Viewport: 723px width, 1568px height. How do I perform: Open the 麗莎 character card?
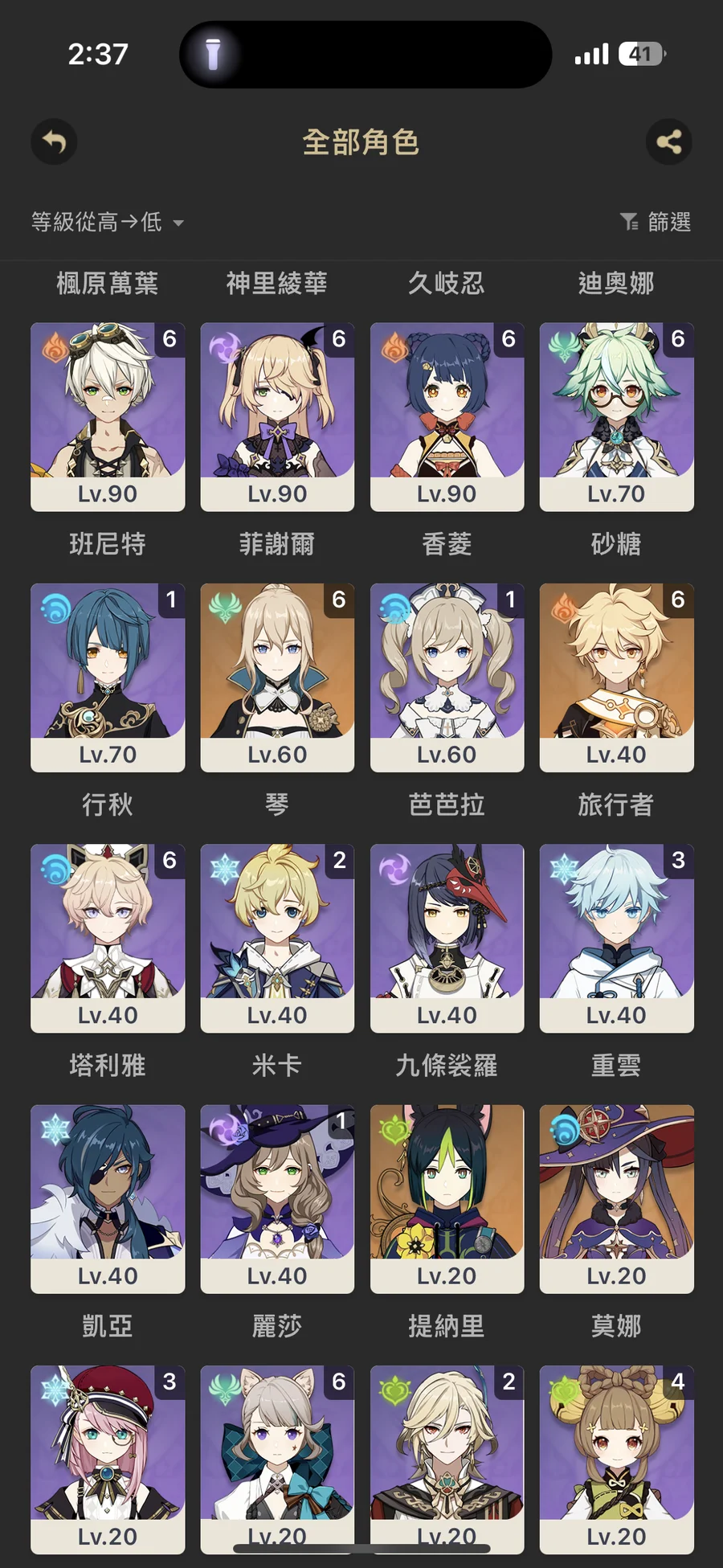pyautogui.click(x=277, y=1197)
